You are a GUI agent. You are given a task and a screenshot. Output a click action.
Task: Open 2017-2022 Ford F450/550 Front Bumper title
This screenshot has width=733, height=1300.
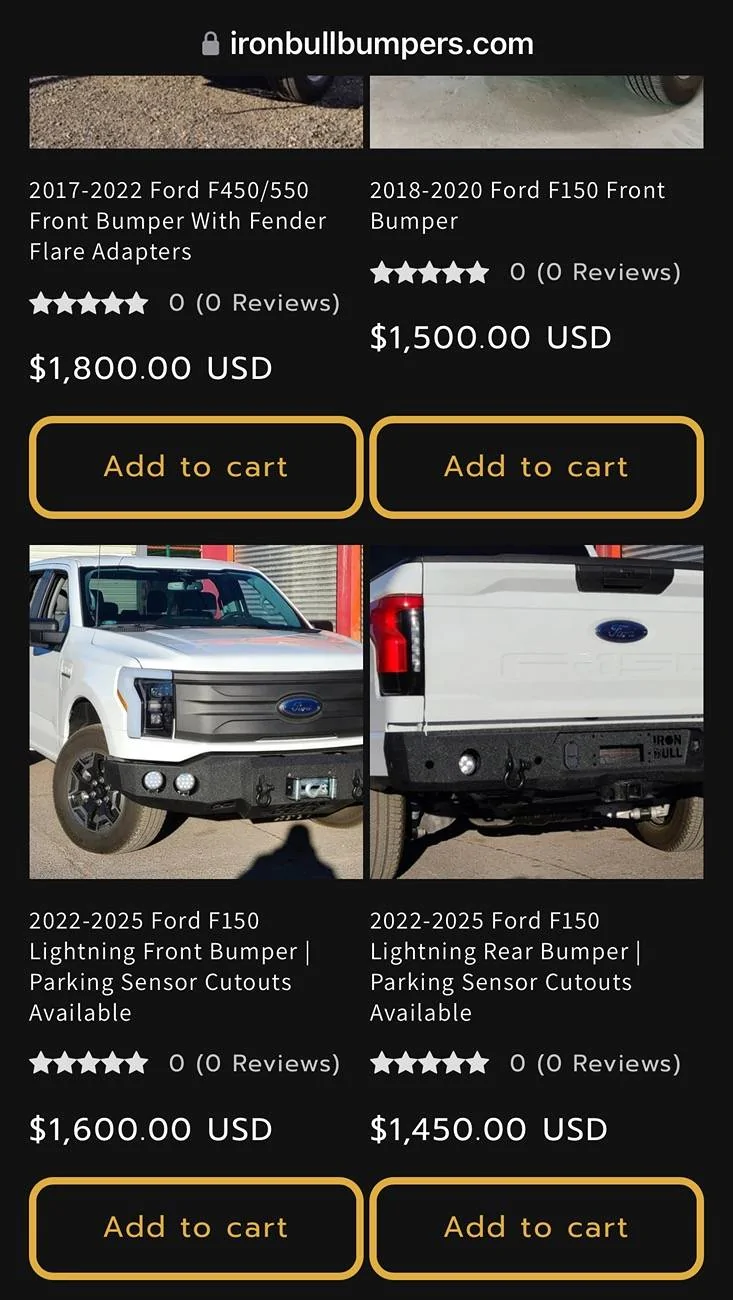(178, 221)
